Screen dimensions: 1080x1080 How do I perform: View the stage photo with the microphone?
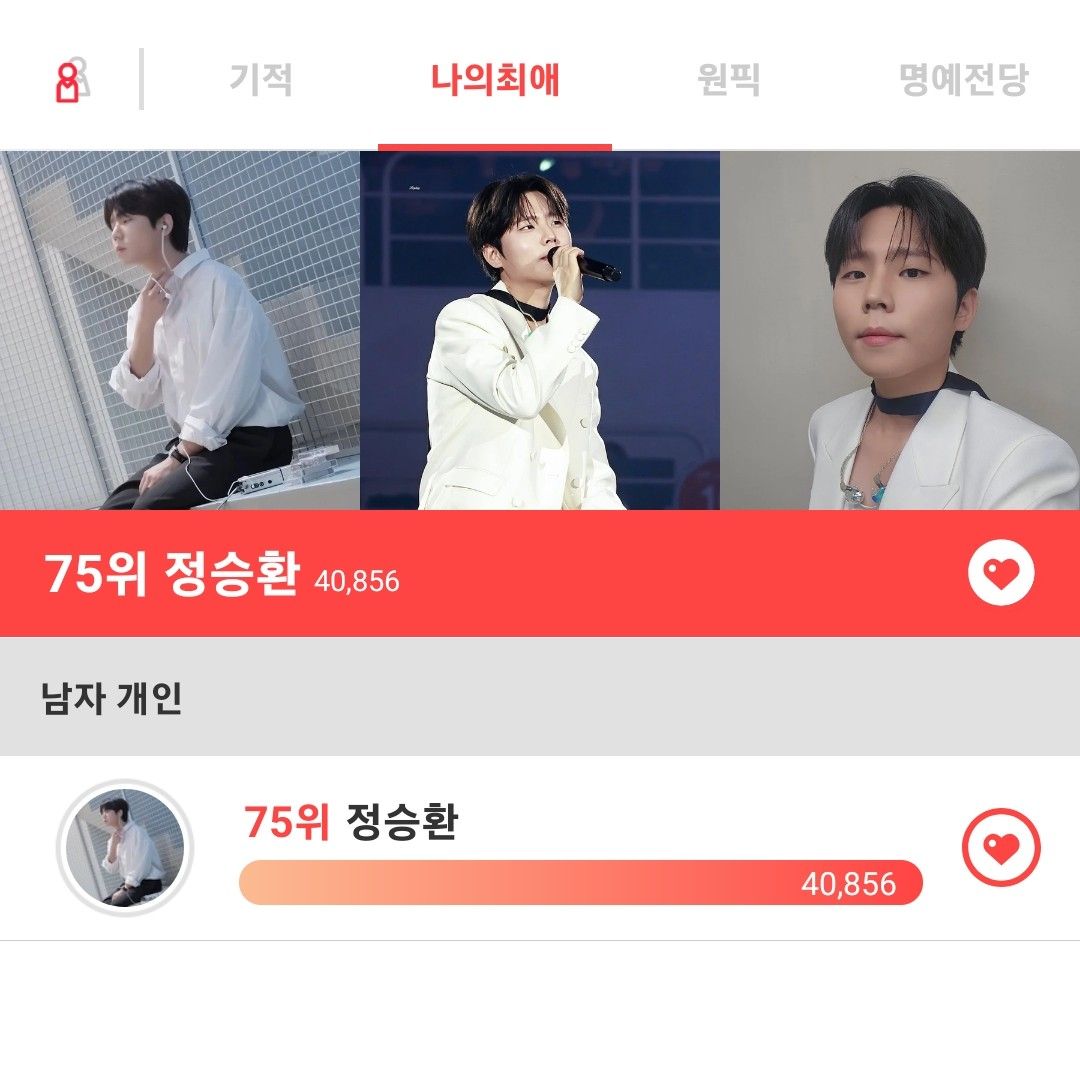coord(540,330)
